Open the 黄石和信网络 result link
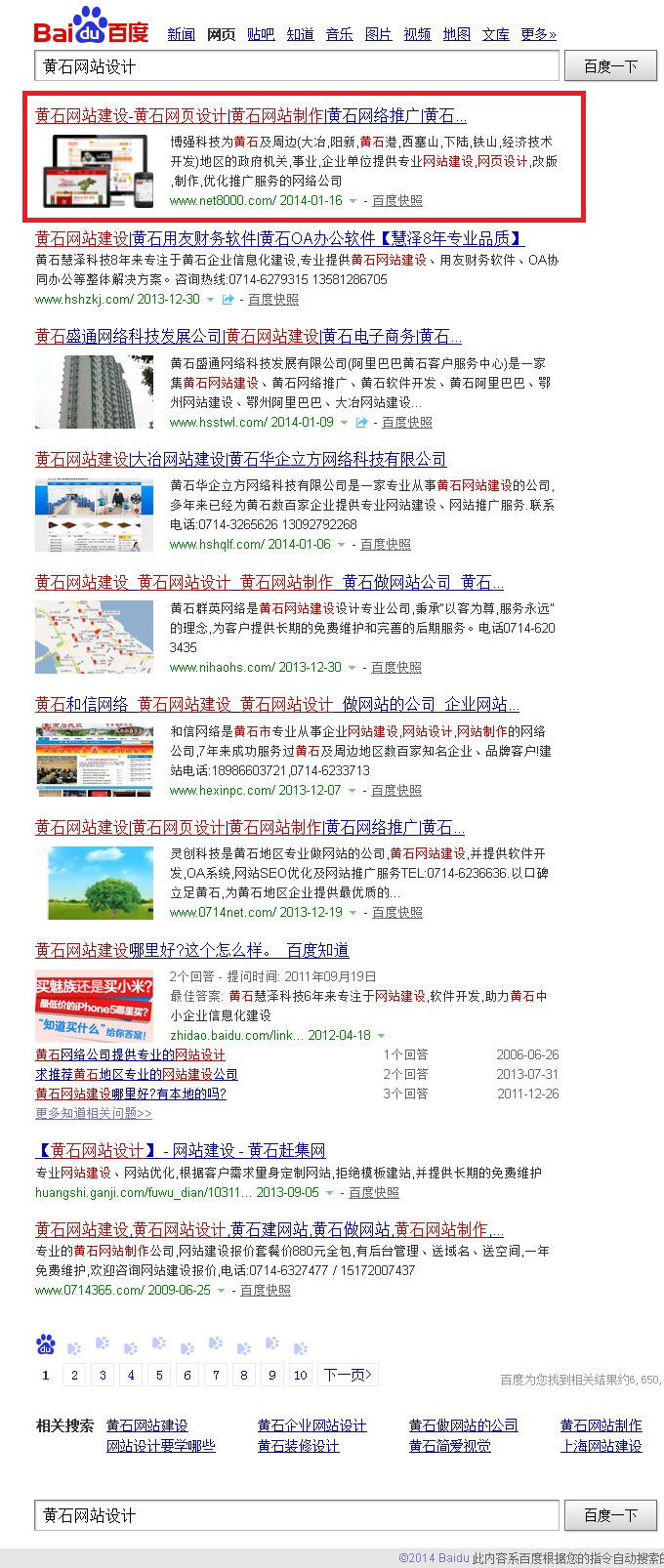The width and height of the screenshot is (664, 1568). 276,704
